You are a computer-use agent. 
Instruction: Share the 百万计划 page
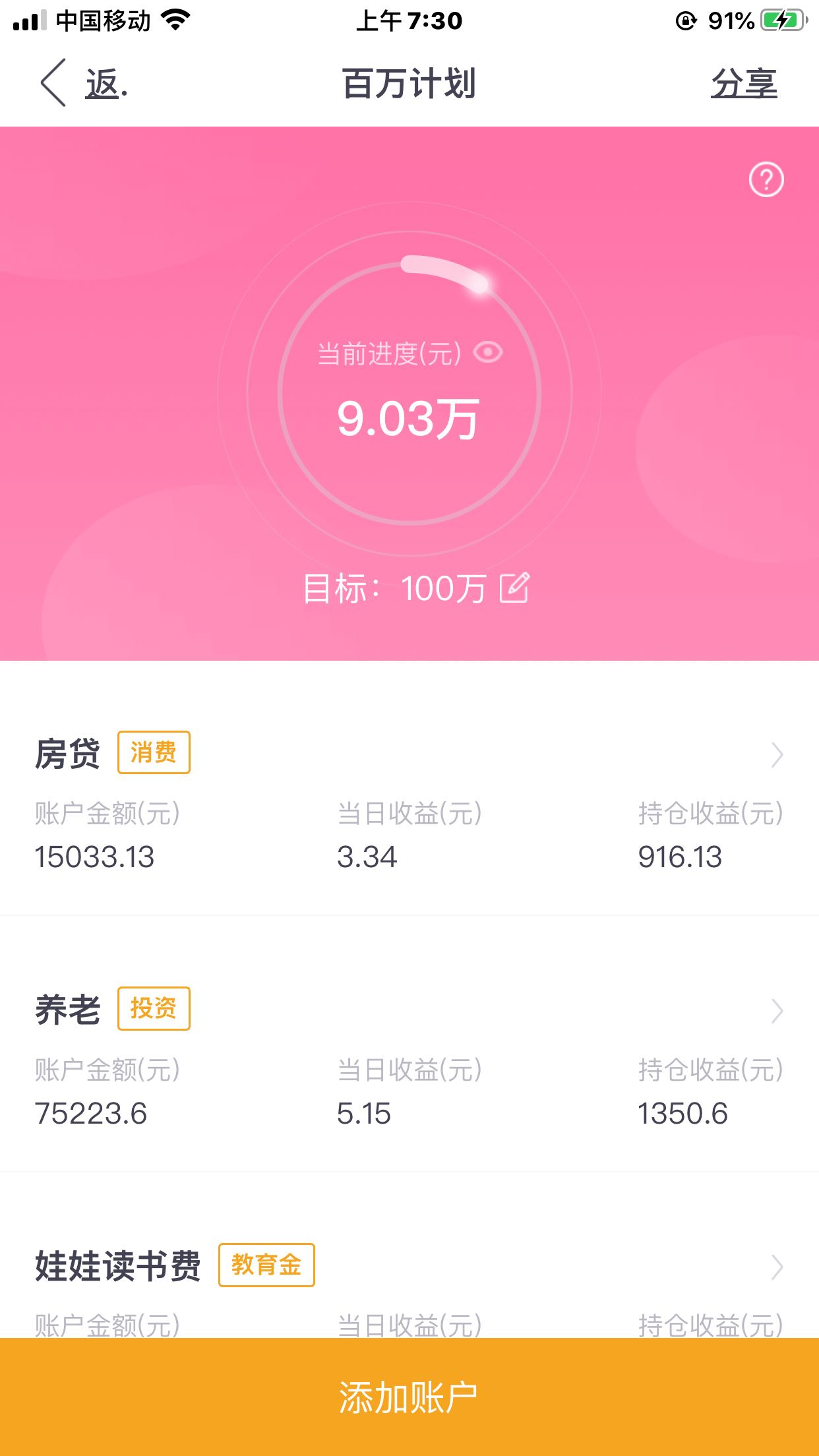(744, 84)
